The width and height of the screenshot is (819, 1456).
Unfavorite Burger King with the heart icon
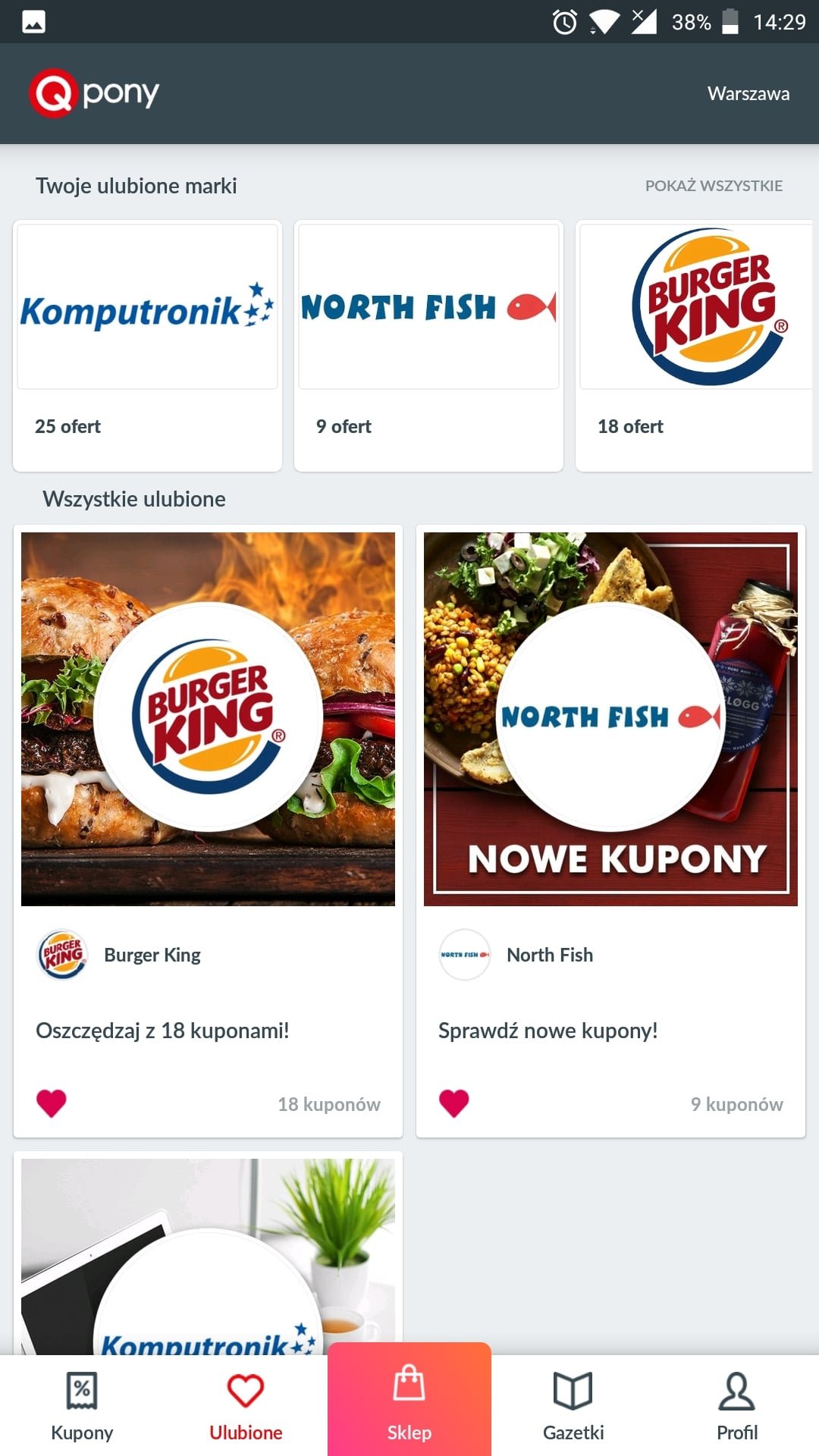tap(52, 1103)
